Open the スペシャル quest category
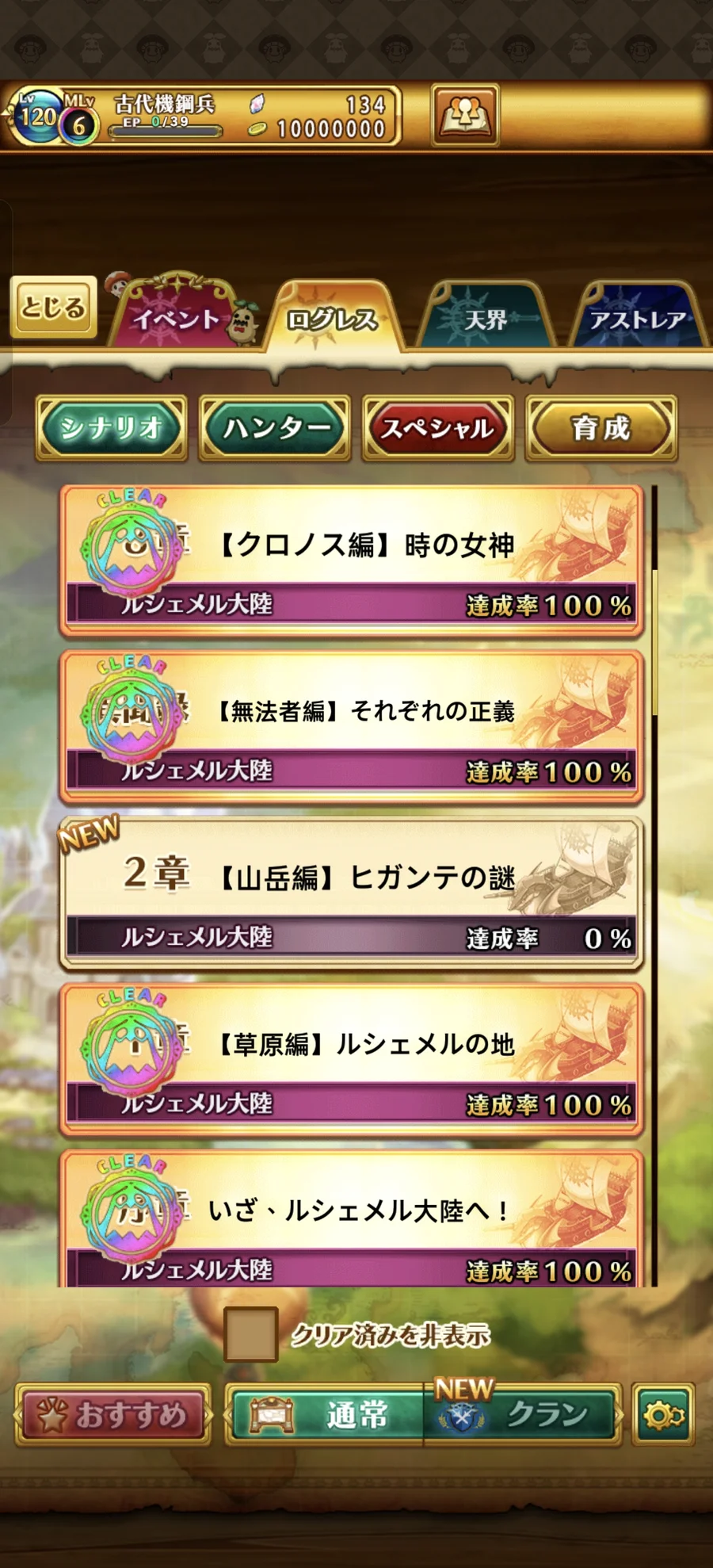The width and height of the screenshot is (713, 1568). point(438,428)
